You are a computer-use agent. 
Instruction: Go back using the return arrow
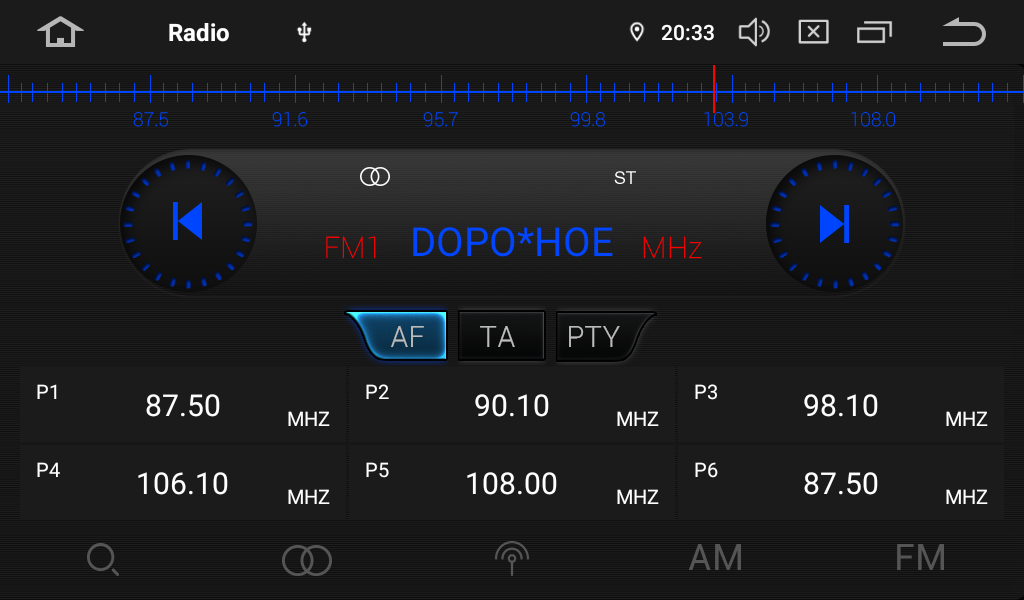pyautogui.click(x=964, y=33)
